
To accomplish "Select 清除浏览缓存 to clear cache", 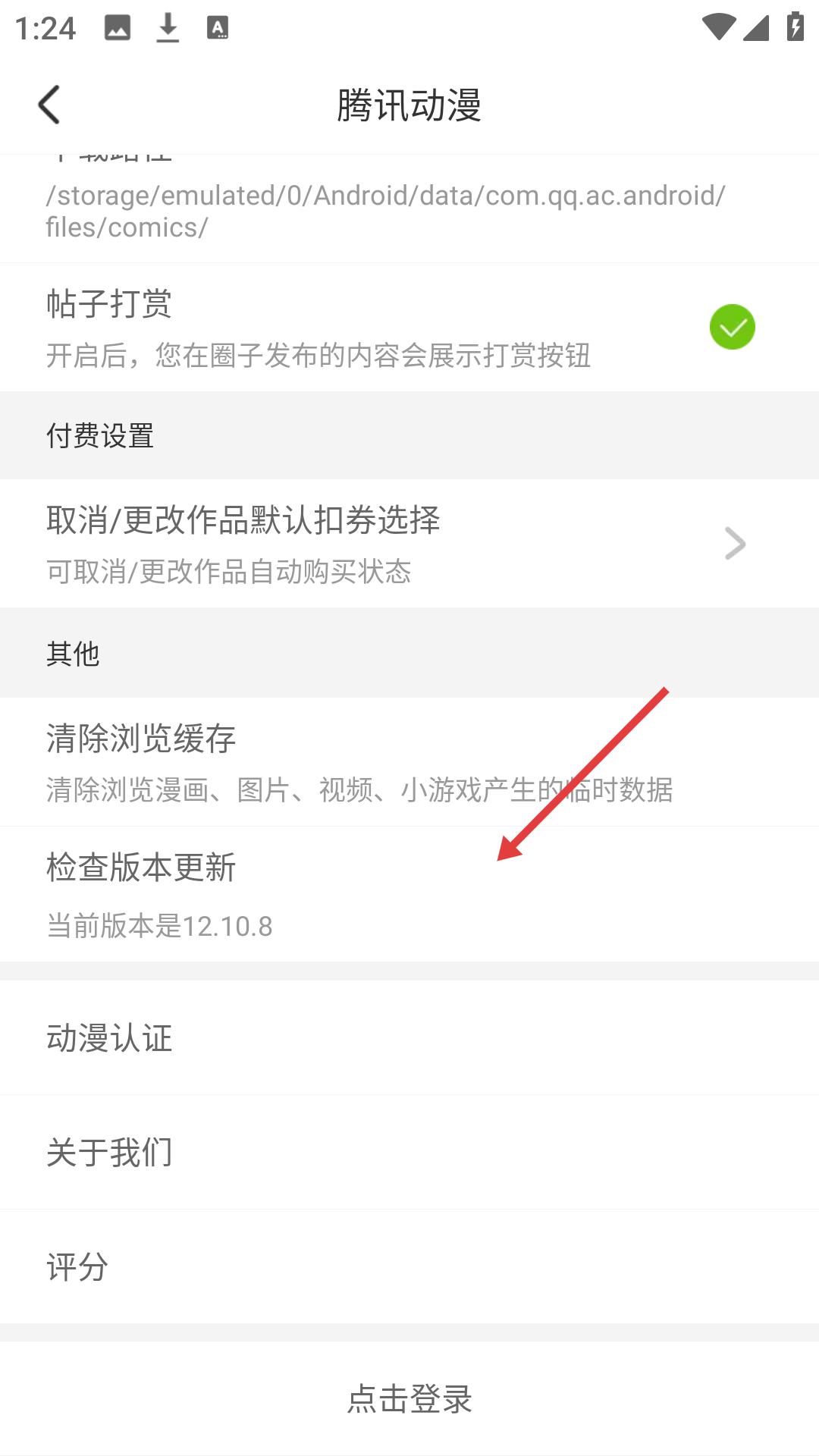I will click(409, 761).
